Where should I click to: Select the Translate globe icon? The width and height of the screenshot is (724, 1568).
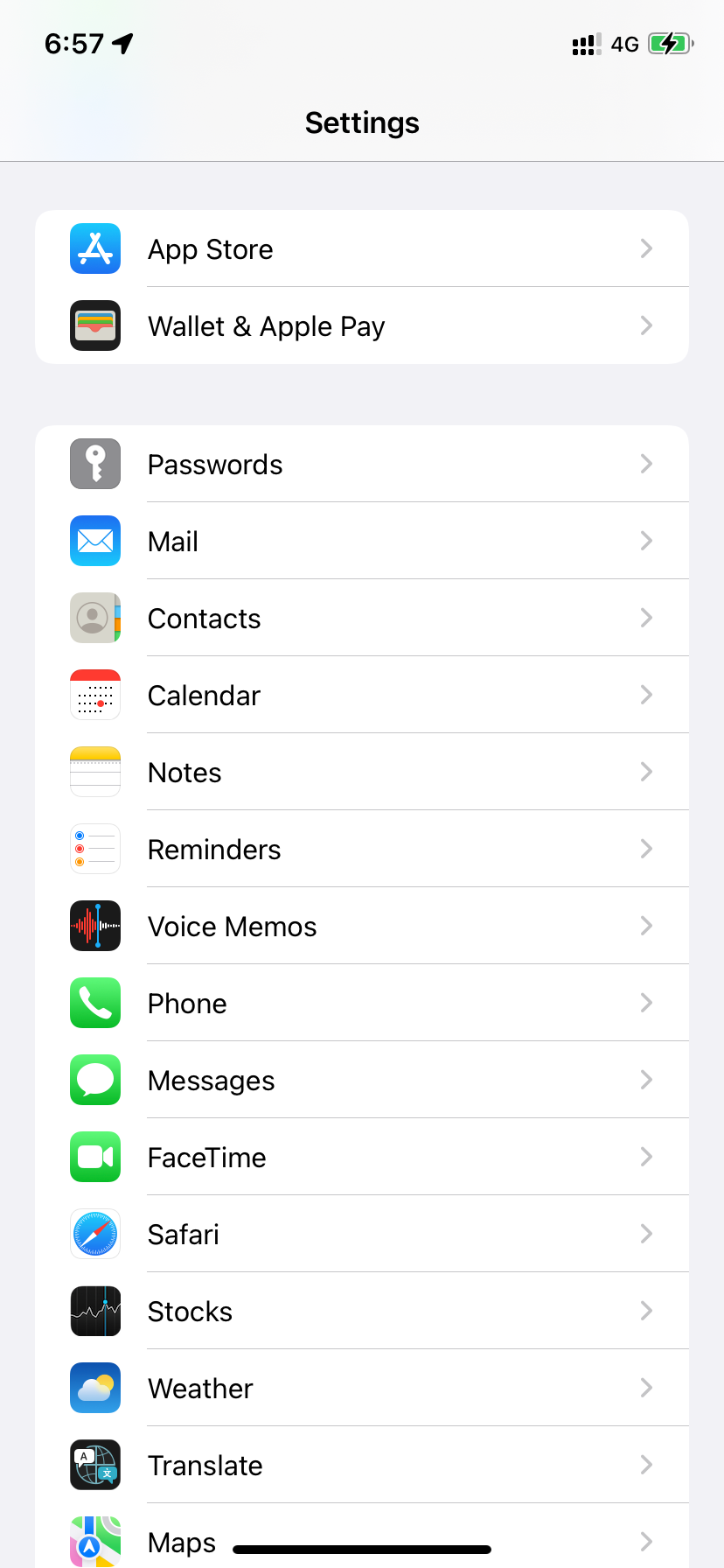[94, 1465]
